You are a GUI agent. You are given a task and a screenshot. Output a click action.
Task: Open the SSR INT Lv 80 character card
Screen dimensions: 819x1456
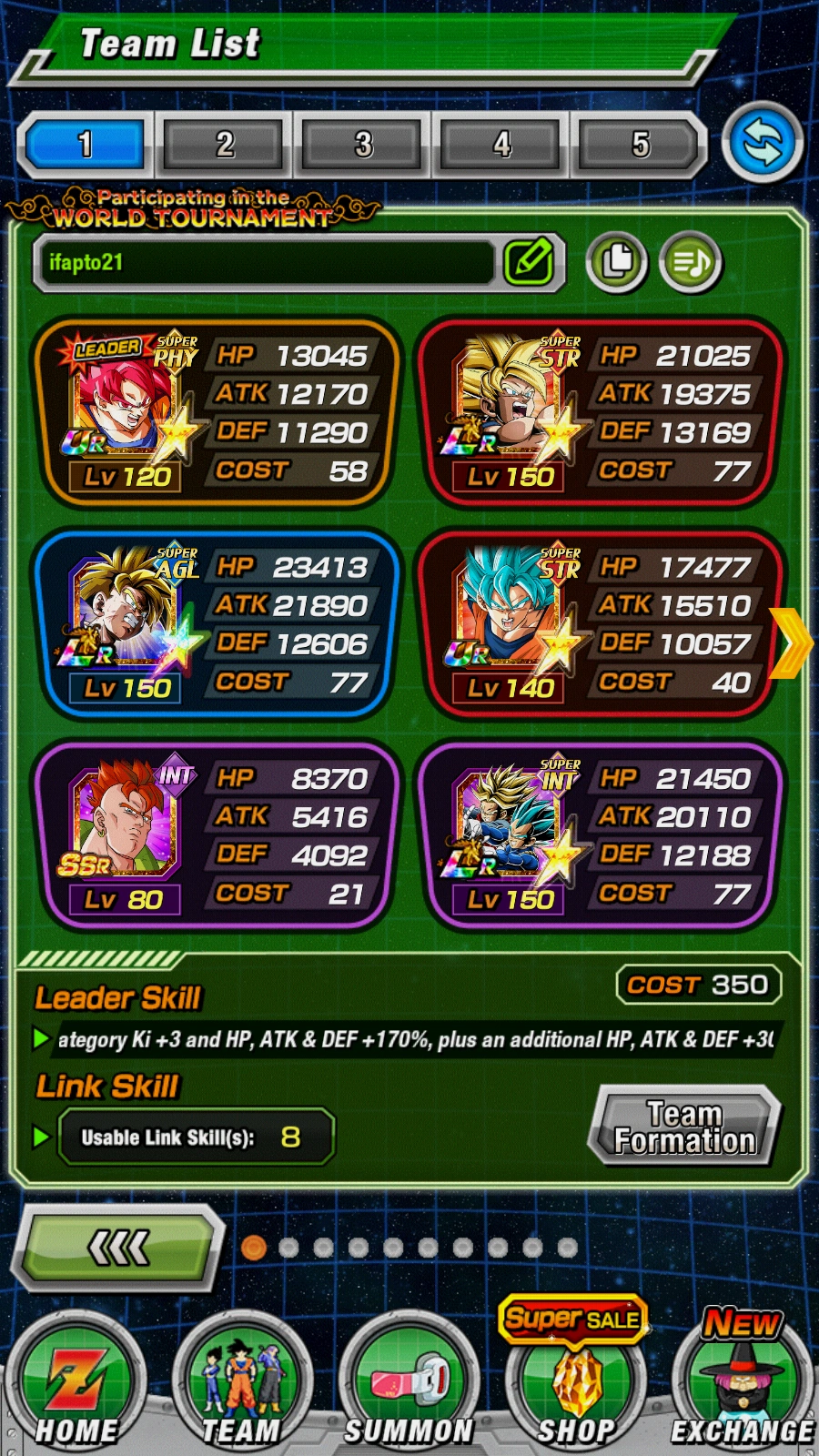click(217, 835)
